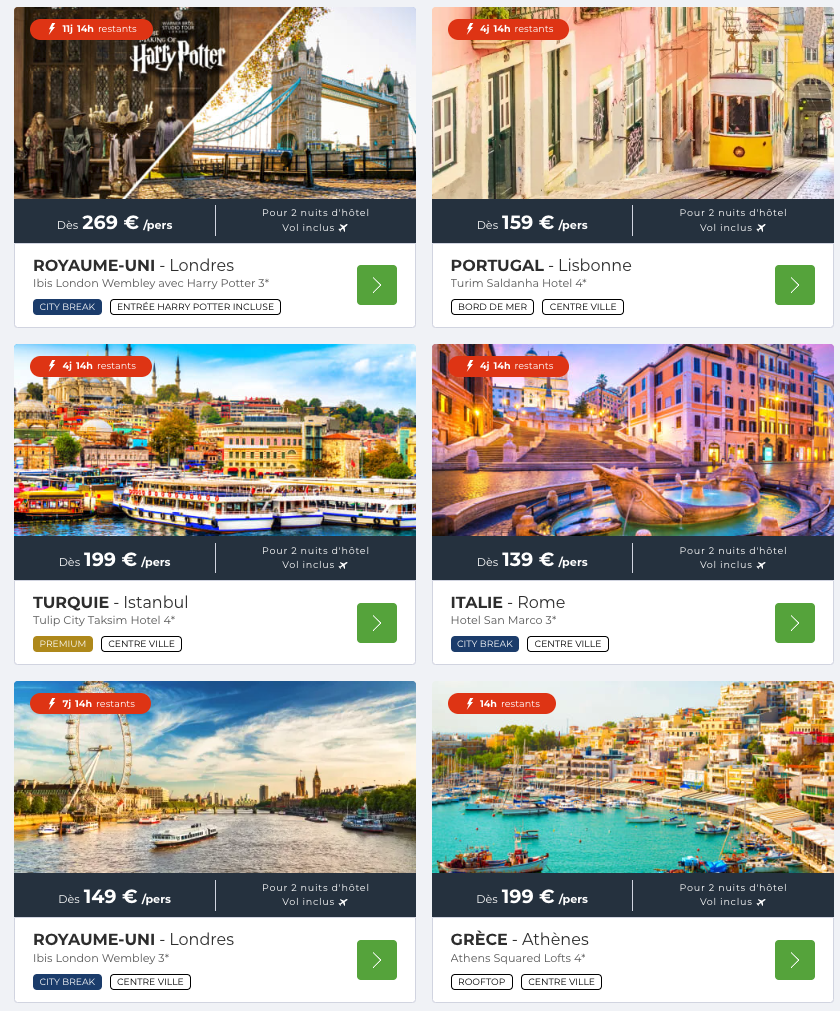Tap the green arrow for Turim Saldanha Hotel

[795, 285]
